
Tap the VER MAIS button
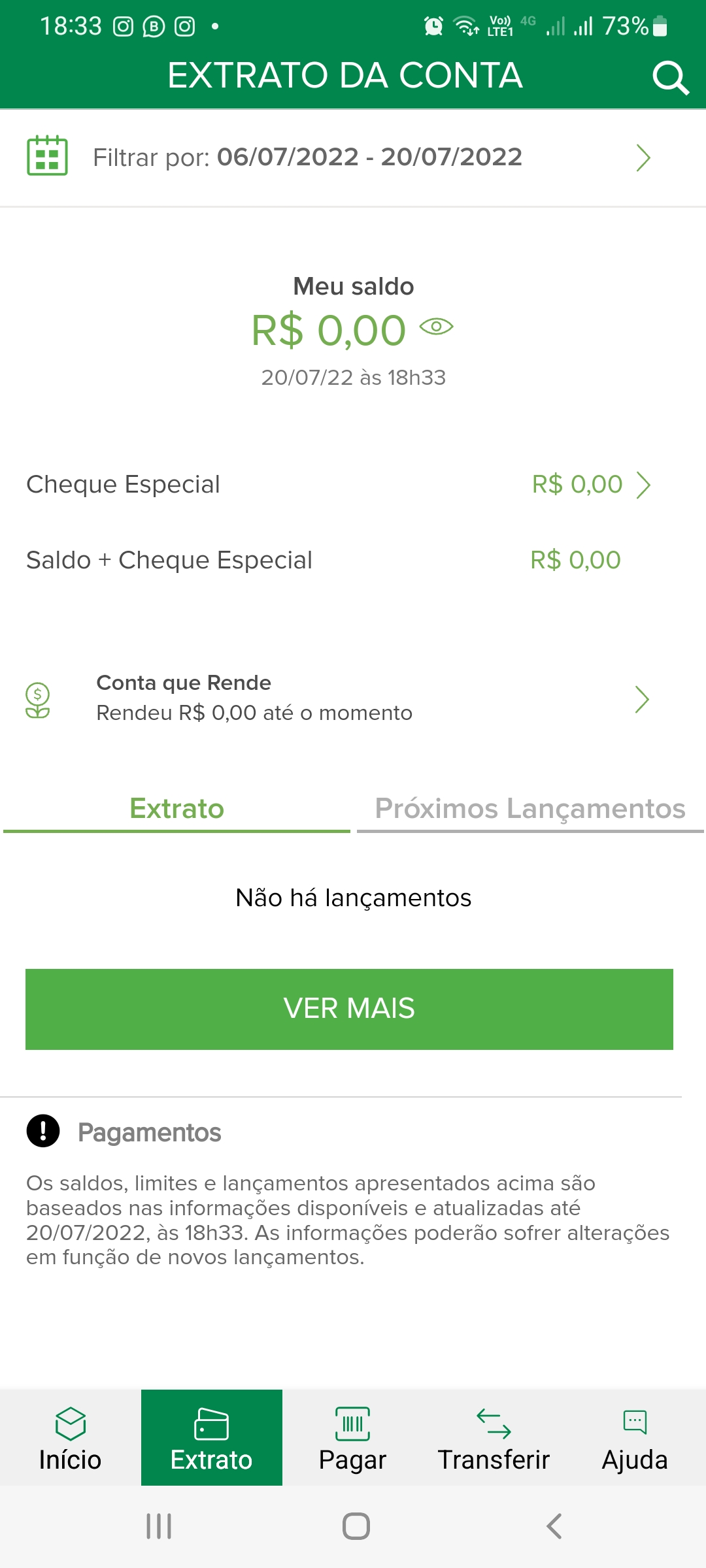tap(349, 1009)
